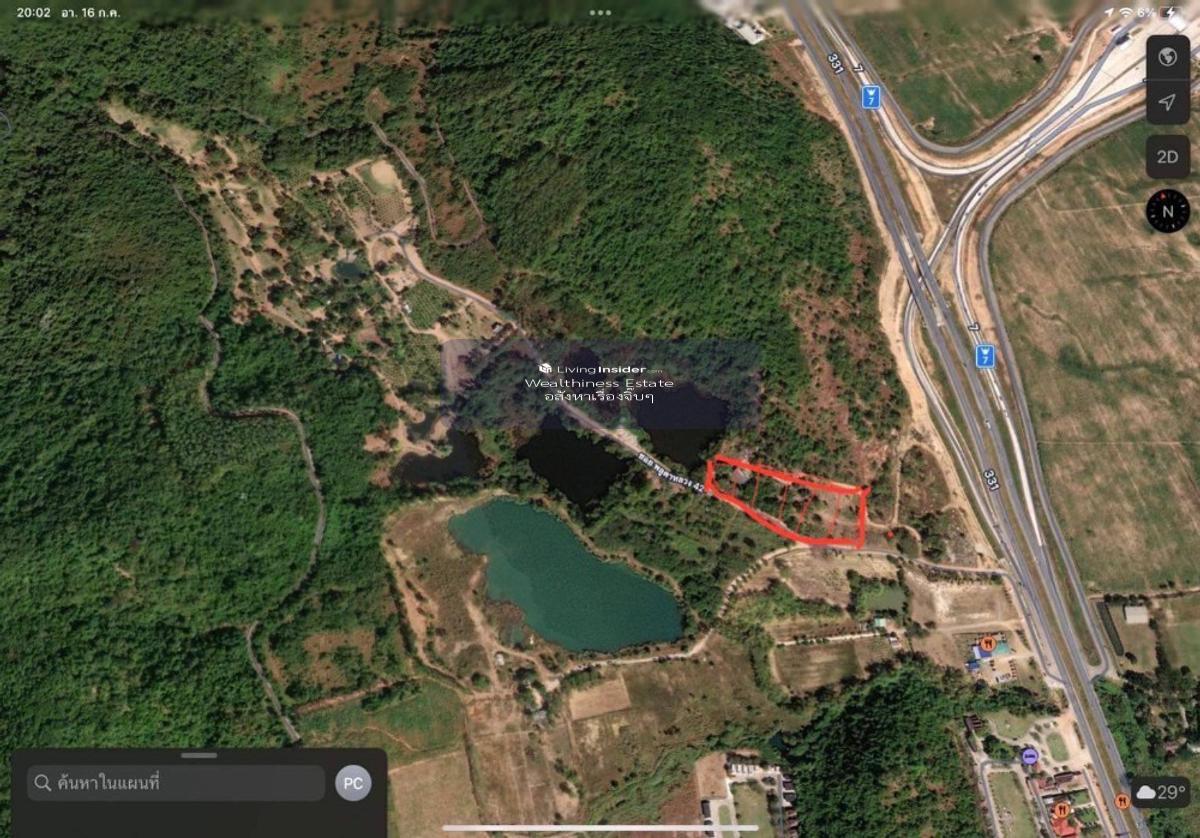This screenshot has height=838, width=1200.
Task: Open the PC account profile
Action: click(x=353, y=783)
